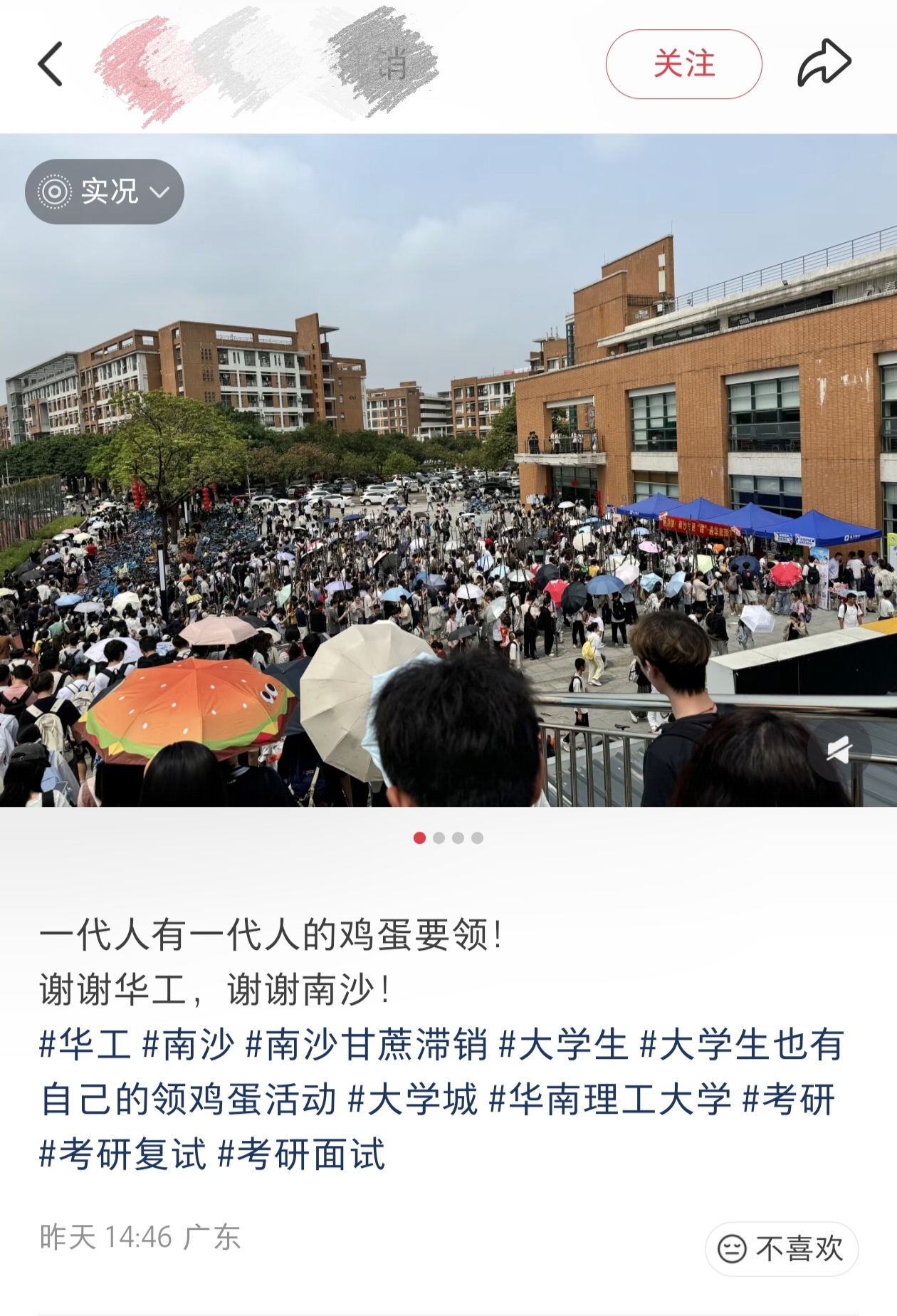Go back using the back arrow
The width and height of the screenshot is (897, 1316).
pyautogui.click(x=51, y=64)
